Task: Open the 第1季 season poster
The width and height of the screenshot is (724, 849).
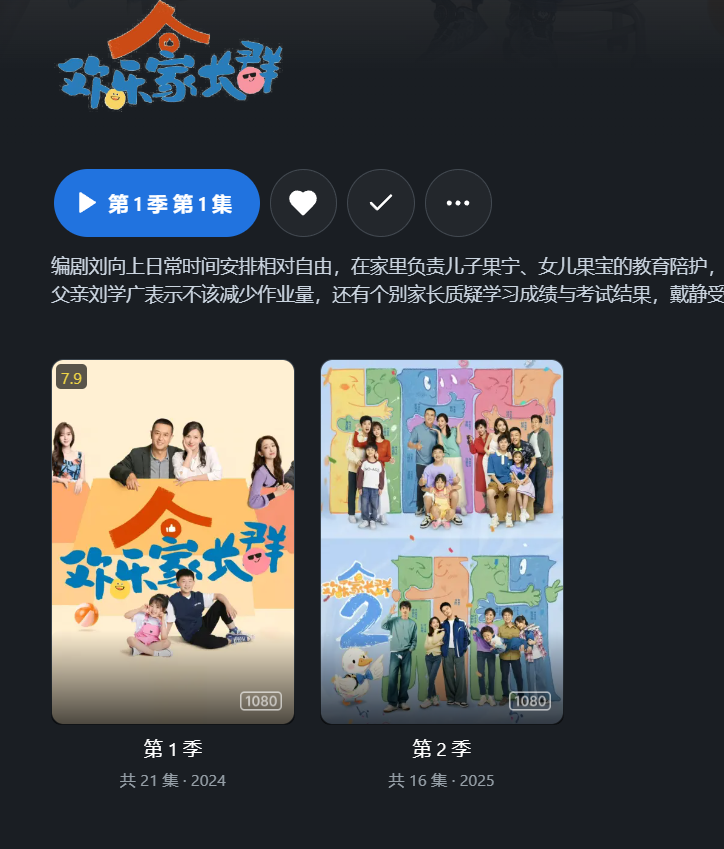Action: coord(173,541)
